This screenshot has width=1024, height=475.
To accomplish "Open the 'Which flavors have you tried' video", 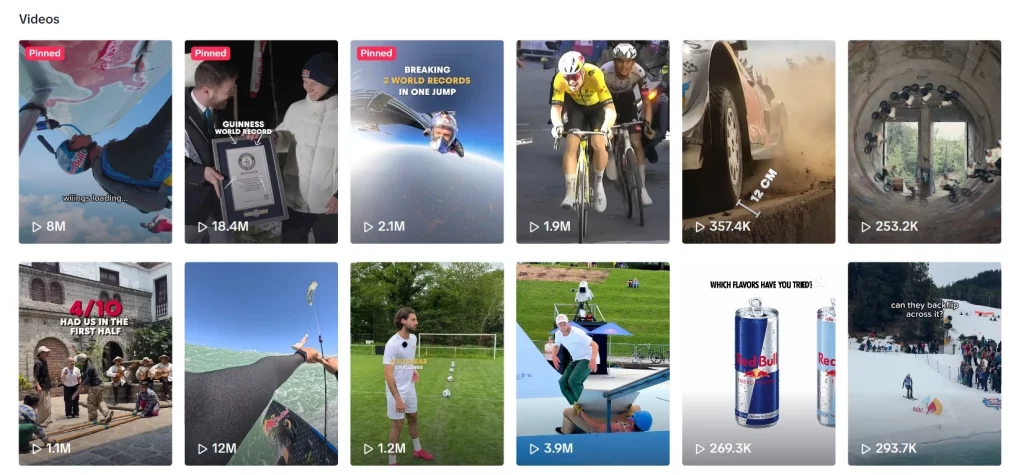I will 759,364.
